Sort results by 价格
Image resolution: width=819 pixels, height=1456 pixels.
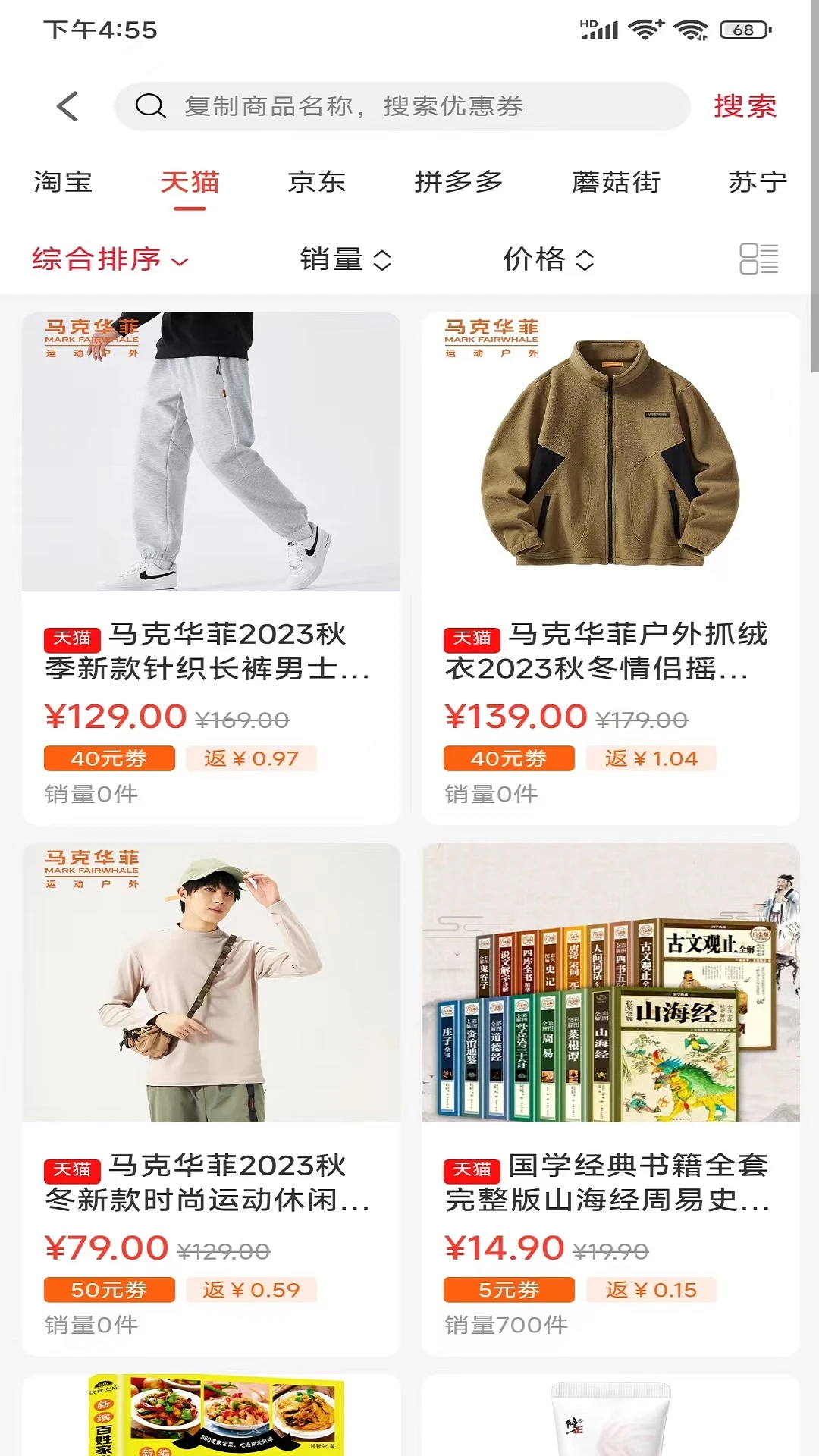pyautogui.click(x=548, y=259)
